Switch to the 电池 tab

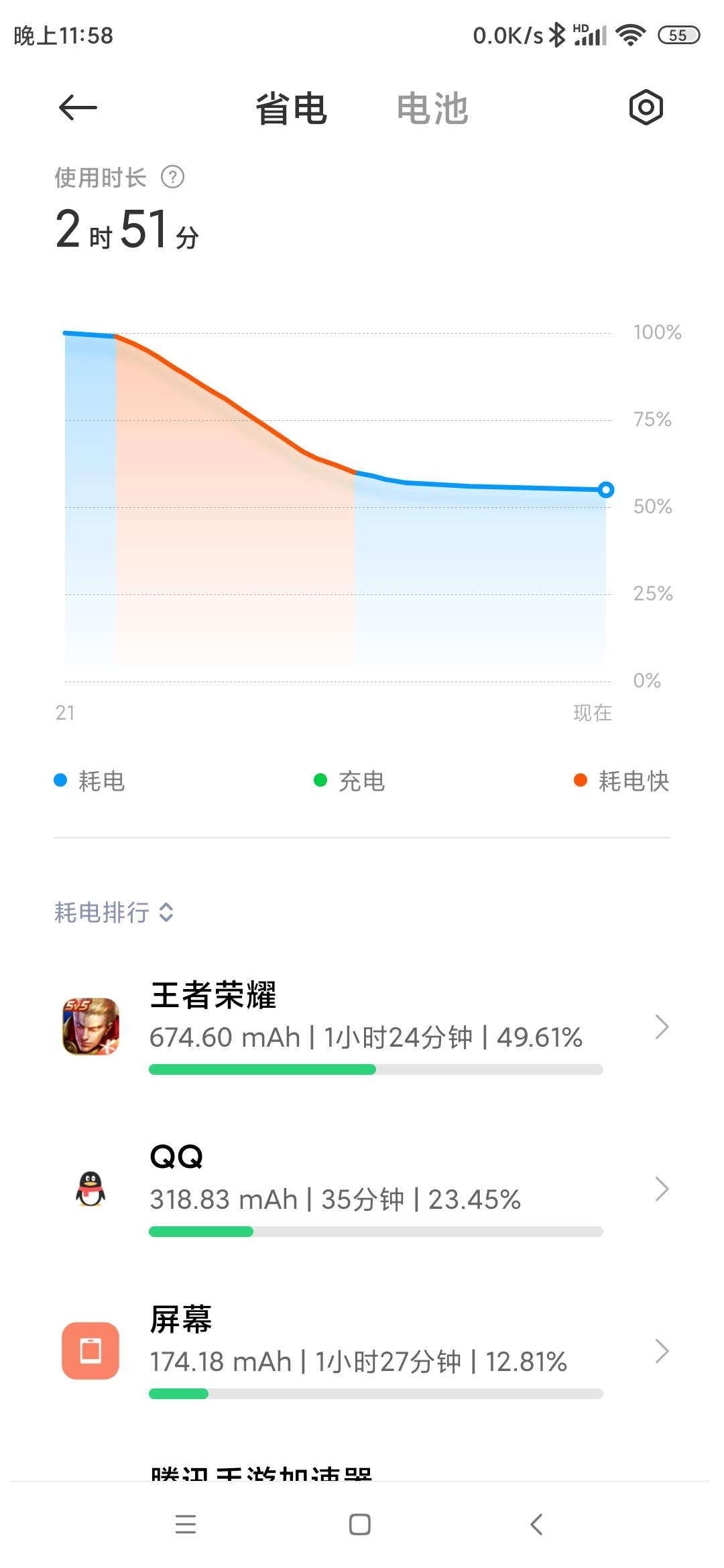[432, 109]
